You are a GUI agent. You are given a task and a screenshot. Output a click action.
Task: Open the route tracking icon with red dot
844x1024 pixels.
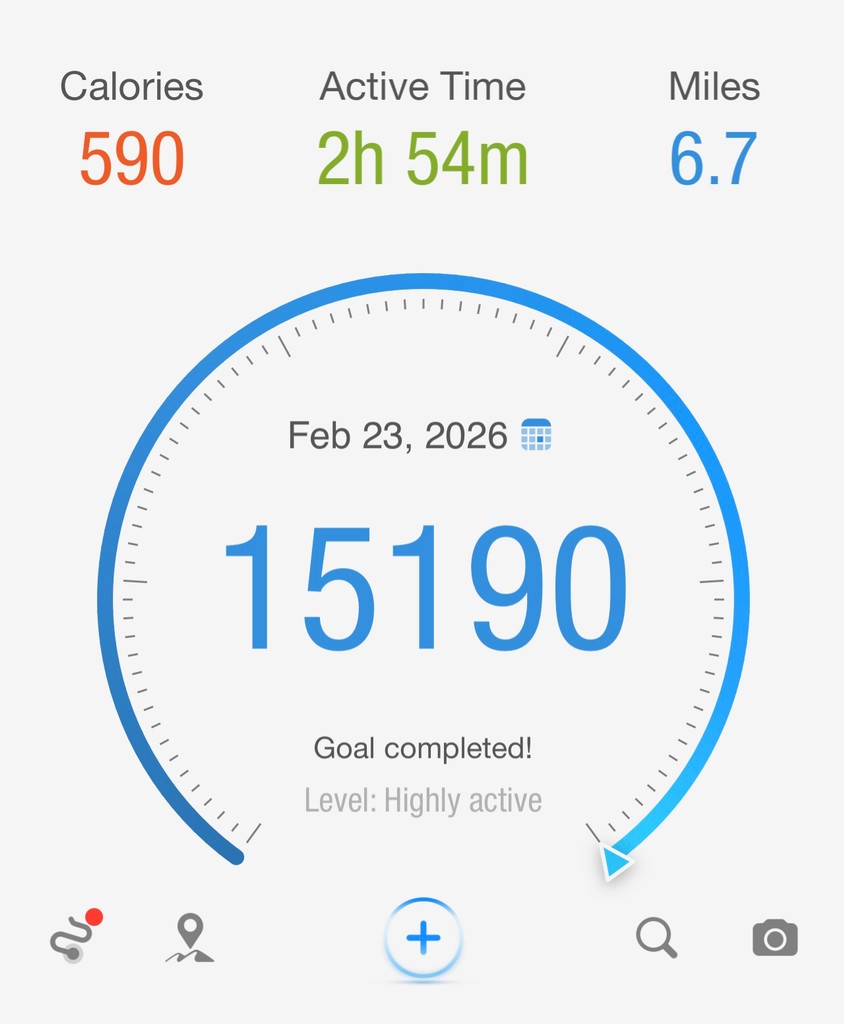73,938
